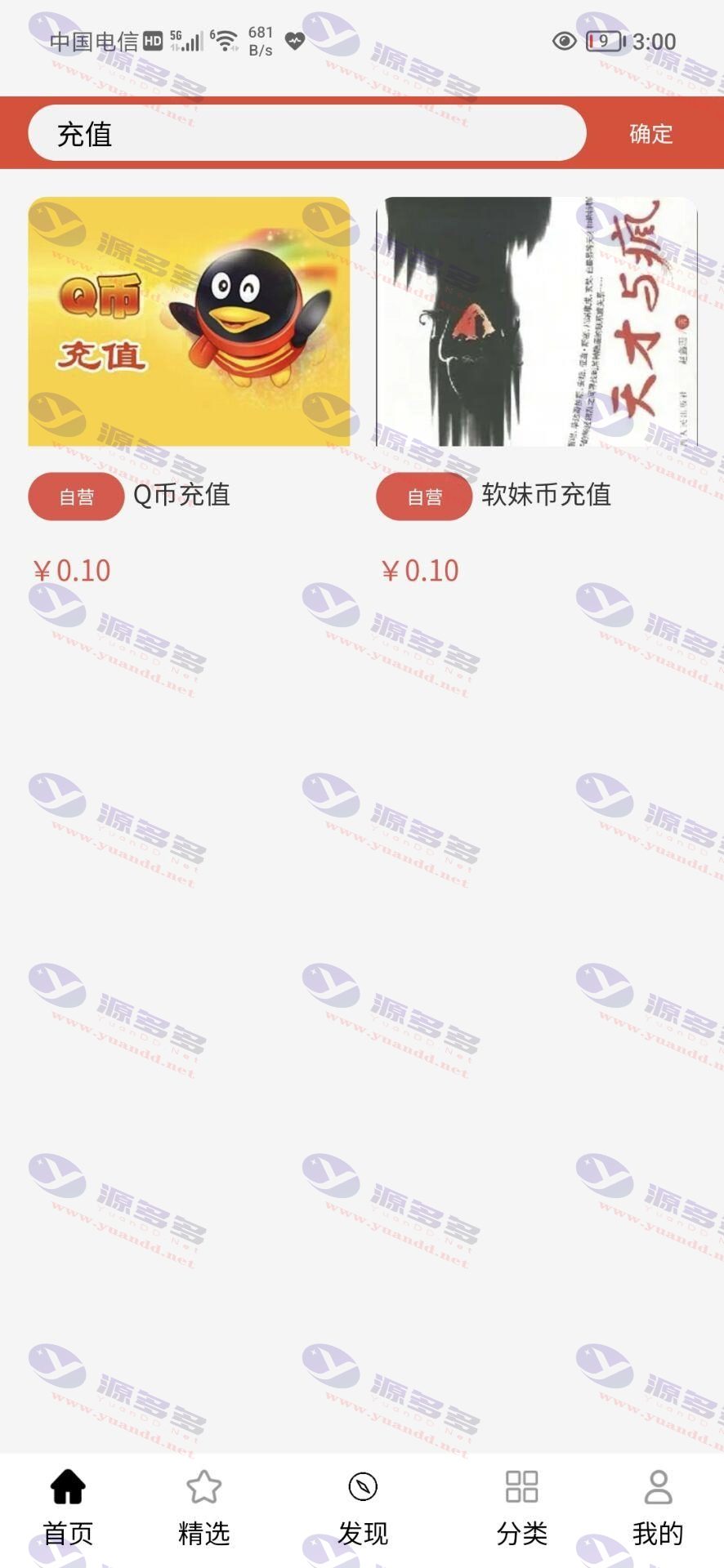
Task: Switch to the 精选 tab
Action: click(x=204, y=1508)
